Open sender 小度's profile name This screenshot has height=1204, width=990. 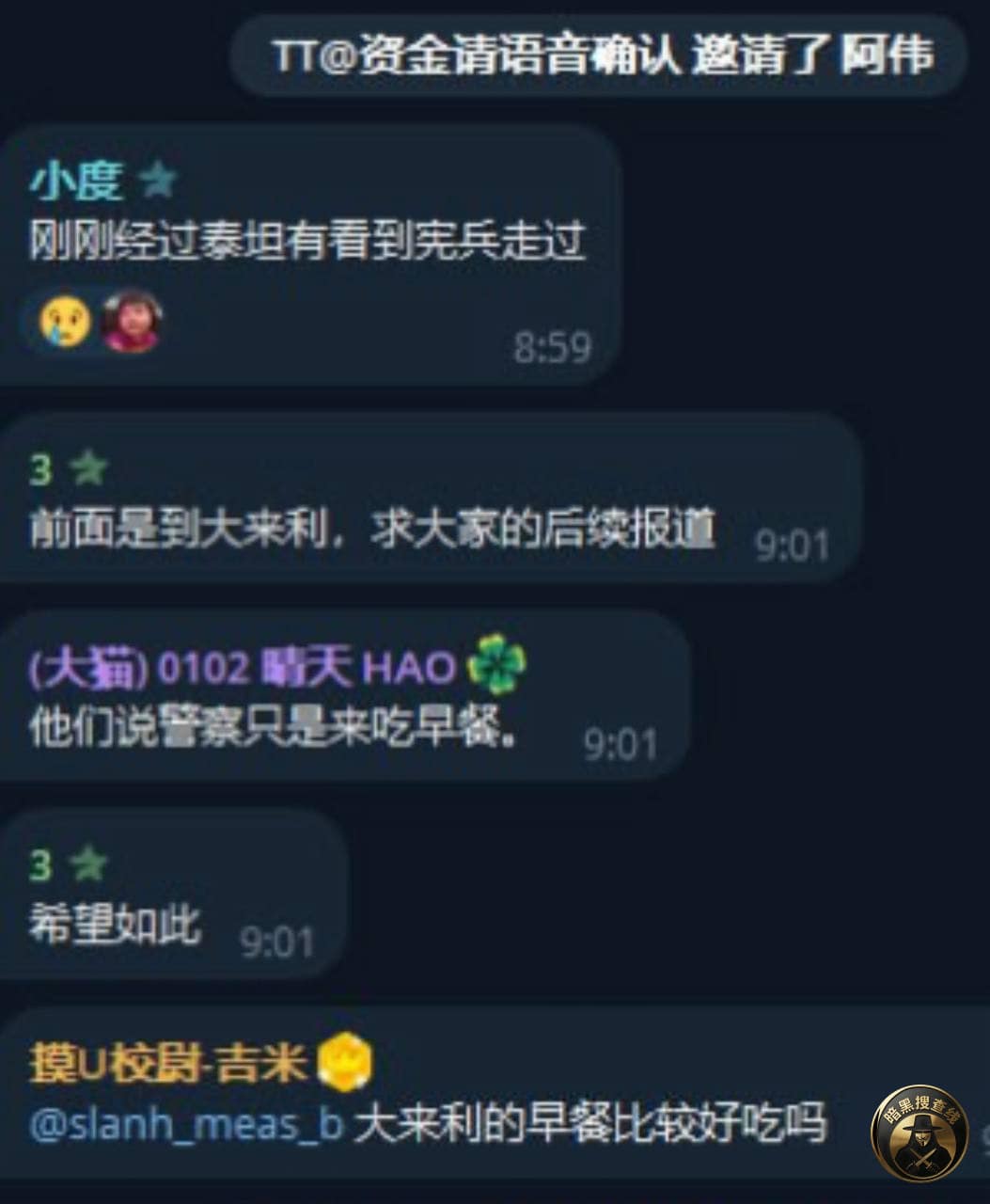[75, 180]
